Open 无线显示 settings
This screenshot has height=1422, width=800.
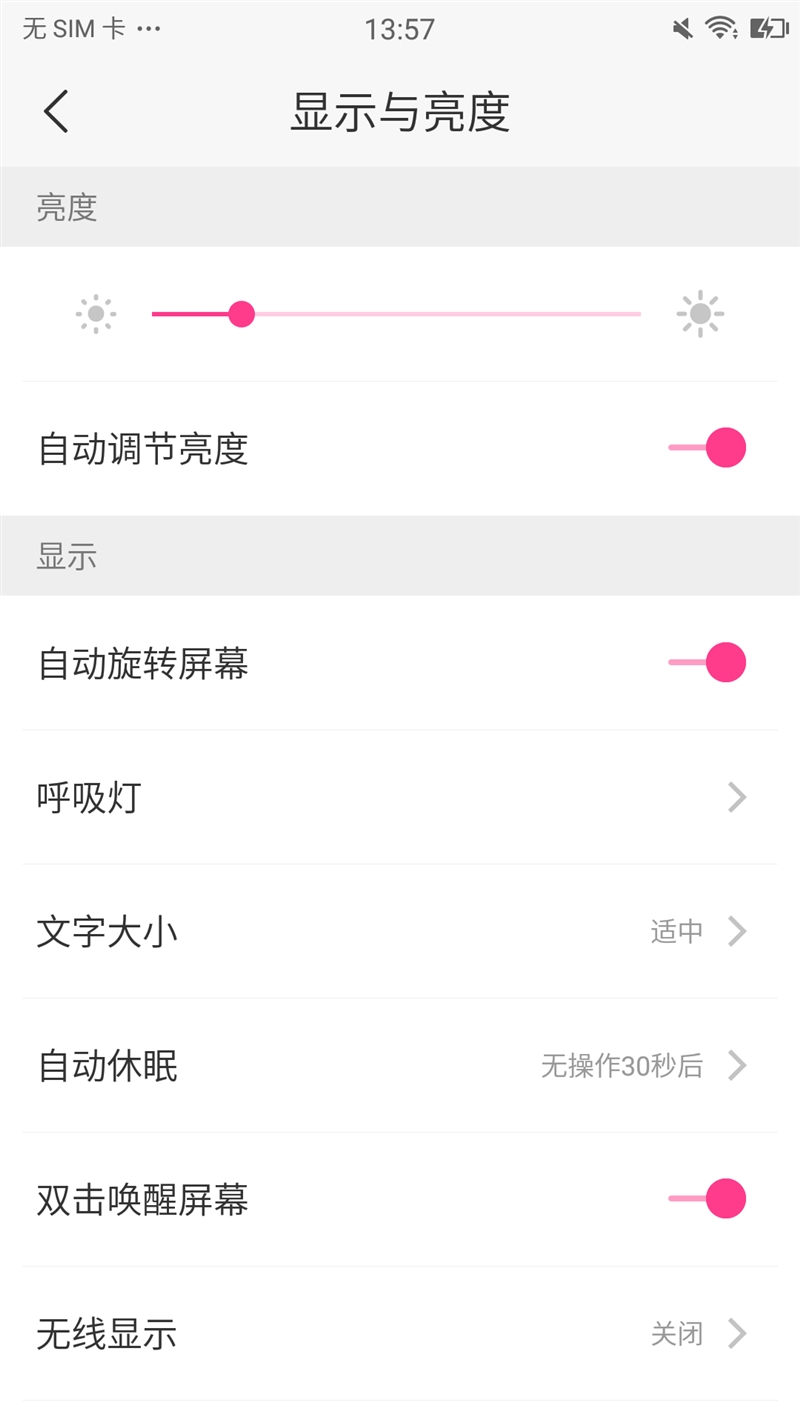point(737,1334)
